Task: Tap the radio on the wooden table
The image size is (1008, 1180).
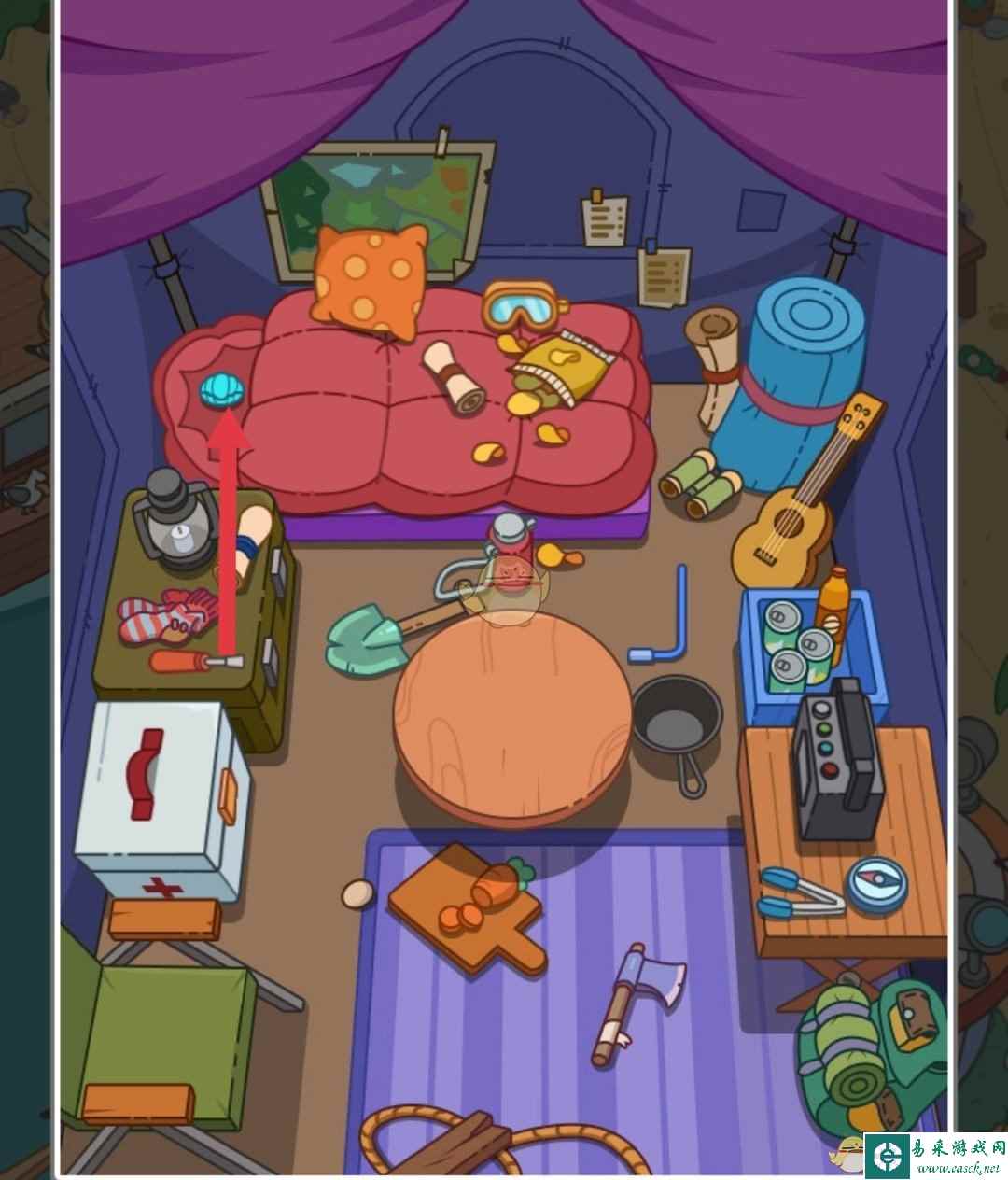Action: point(835,761)
